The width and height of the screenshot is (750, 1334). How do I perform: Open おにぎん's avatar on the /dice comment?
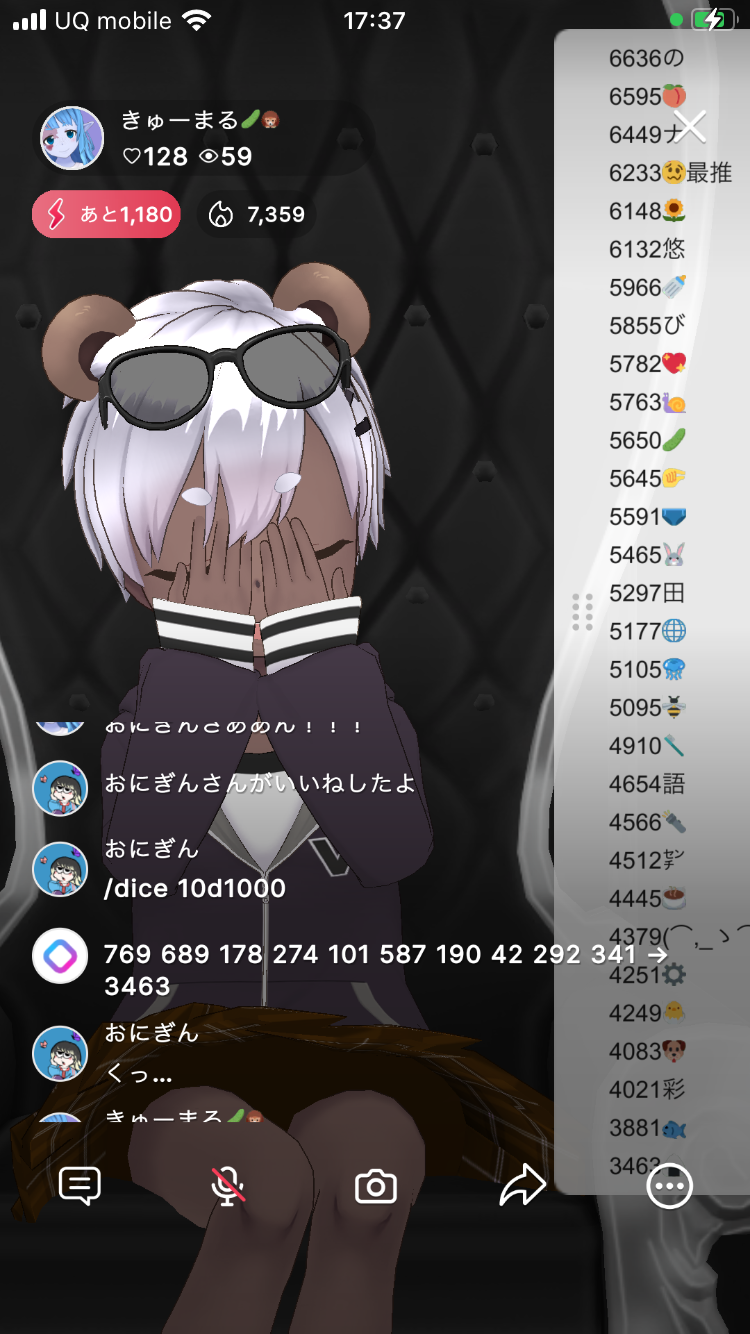(x=60, y=869)
